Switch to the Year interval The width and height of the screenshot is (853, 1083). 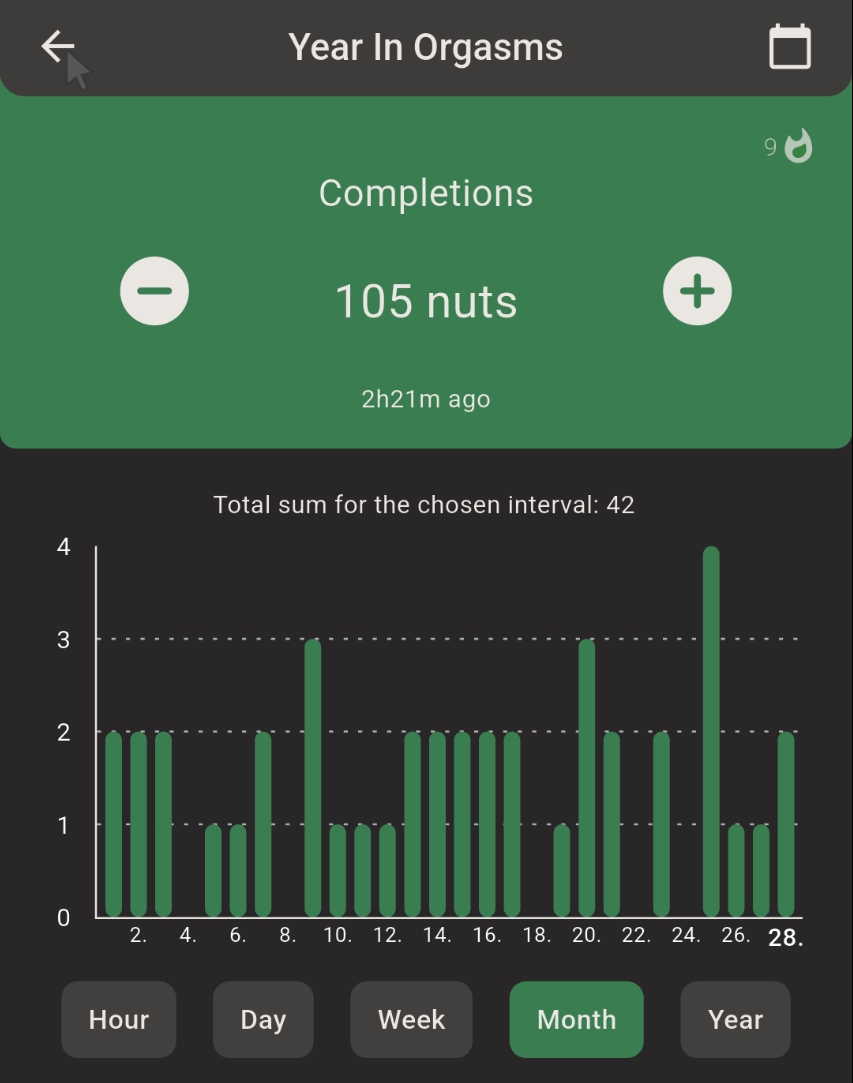[735, 1019]
